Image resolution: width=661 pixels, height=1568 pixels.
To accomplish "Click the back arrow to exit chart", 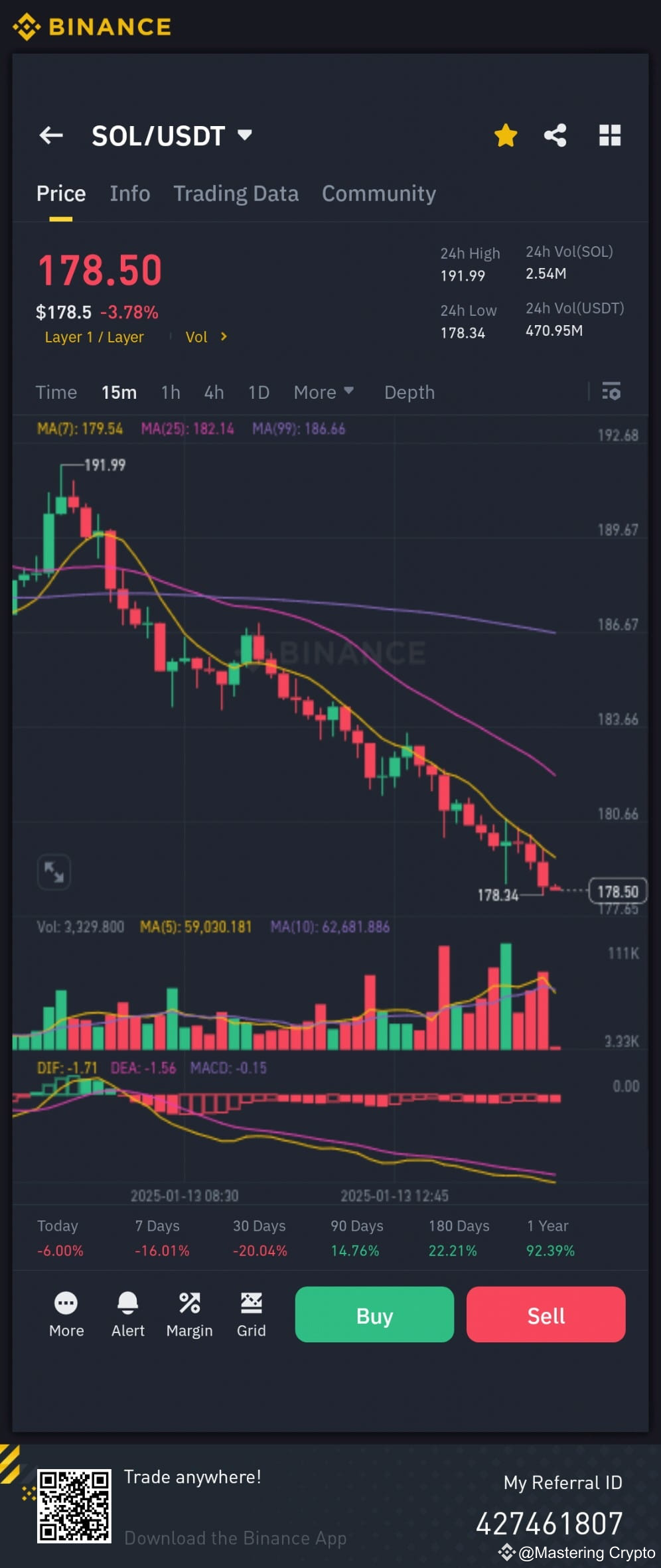I will click(52, 135).
